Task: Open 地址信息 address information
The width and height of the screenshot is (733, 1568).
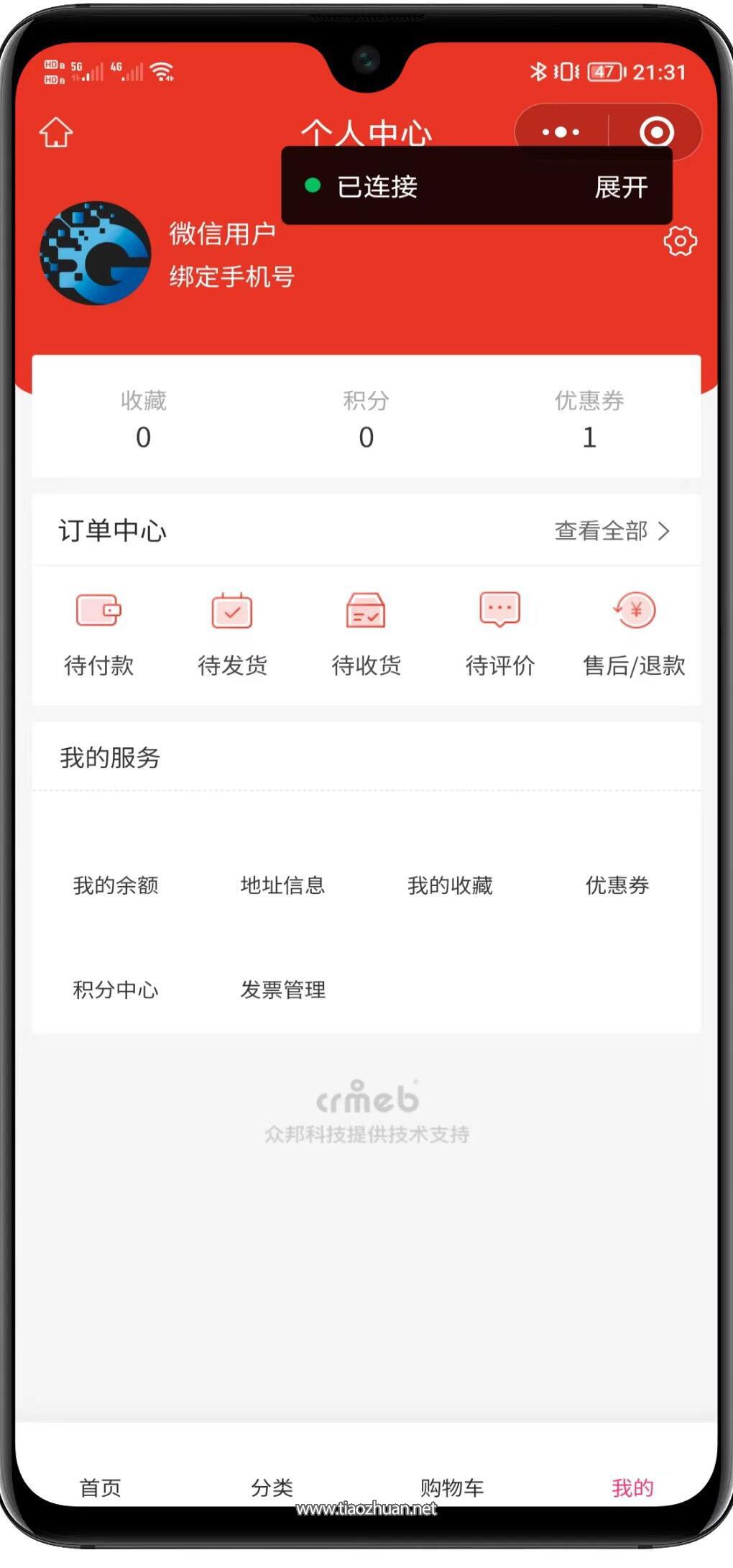Action: (282, 887)
